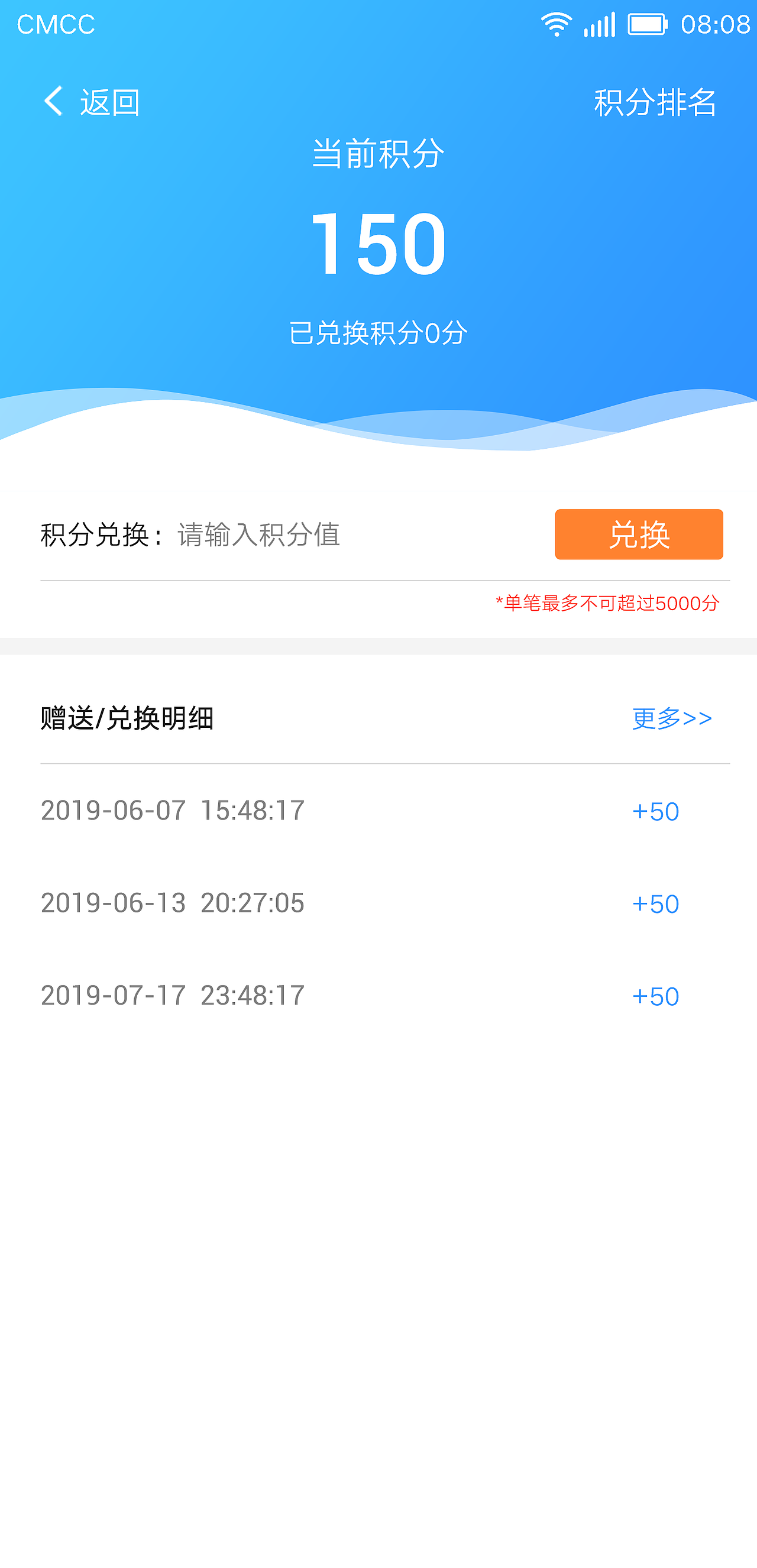Click the red 5000分 limit warning text
The height and width of the screenshot is (1568, 757).
(607, 603)
